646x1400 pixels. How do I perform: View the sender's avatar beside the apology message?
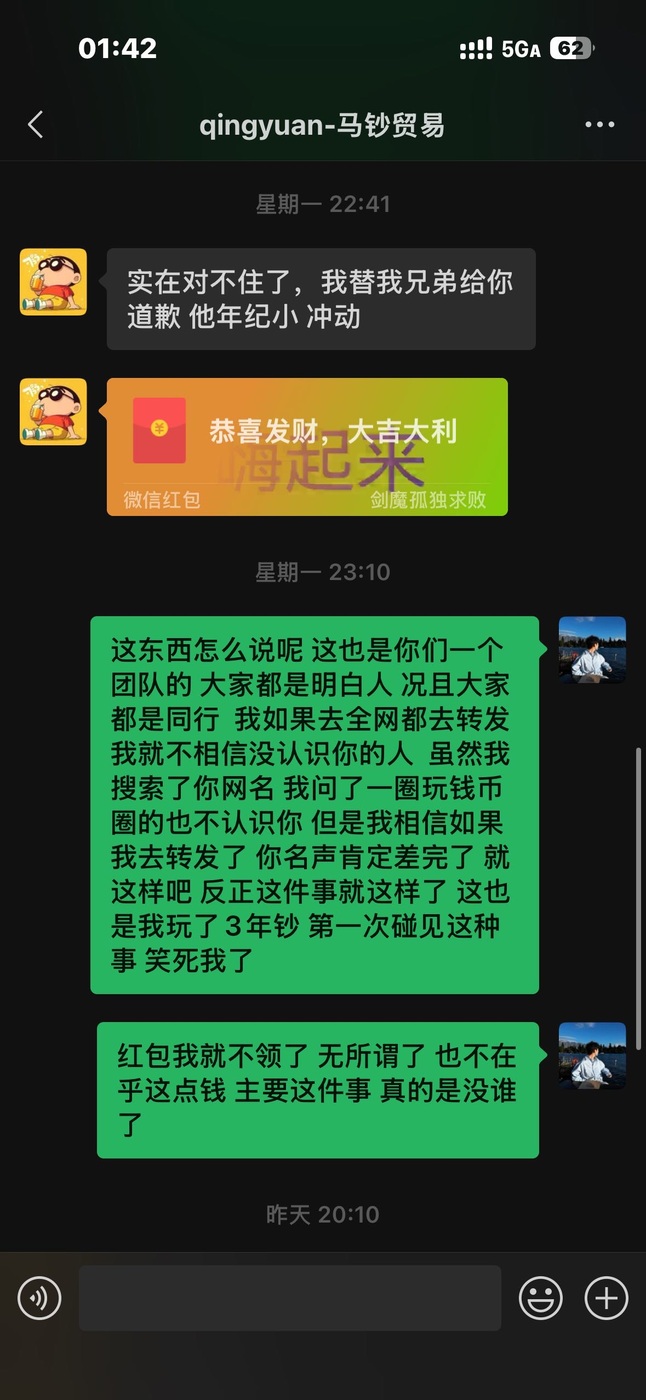coord(53,282)
